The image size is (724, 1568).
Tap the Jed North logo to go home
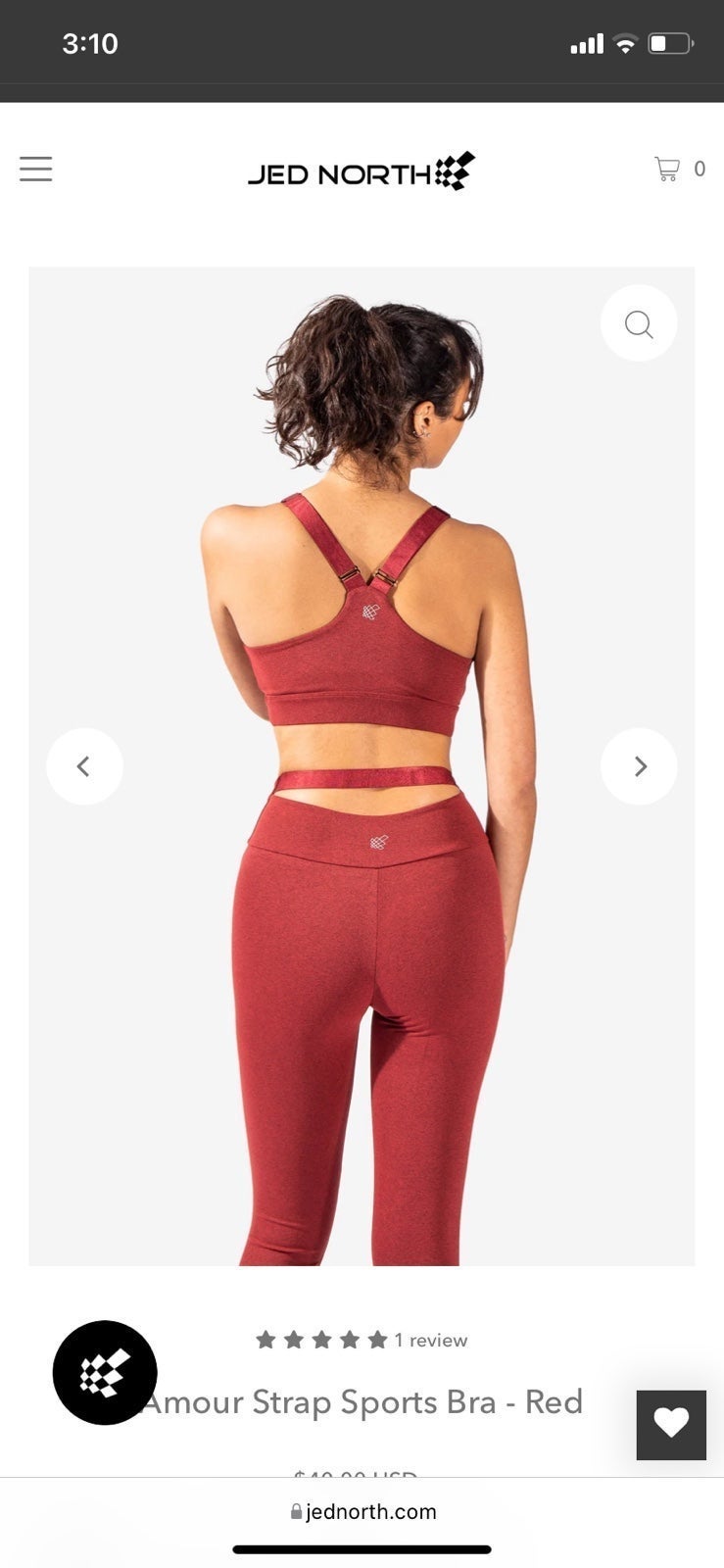tap(361, 171)
